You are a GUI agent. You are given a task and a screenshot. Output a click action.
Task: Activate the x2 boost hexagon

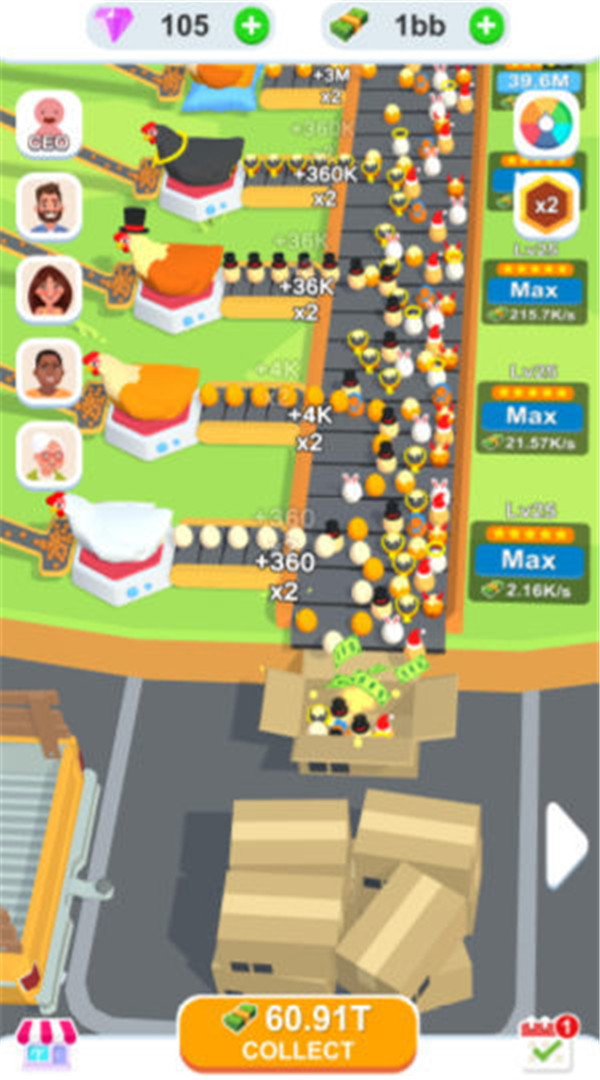tap(546, 206)
